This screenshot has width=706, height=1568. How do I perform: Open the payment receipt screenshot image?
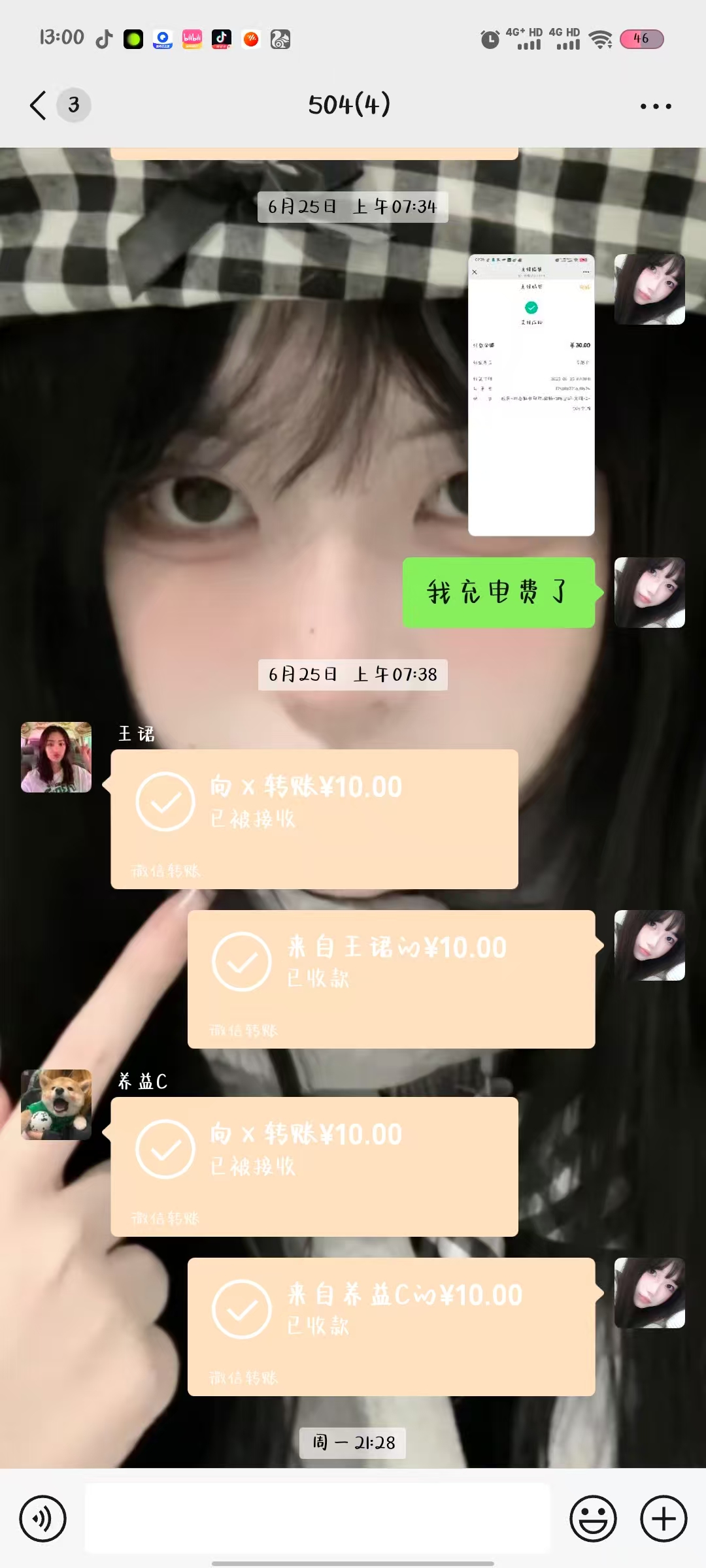tap(531, 395)
